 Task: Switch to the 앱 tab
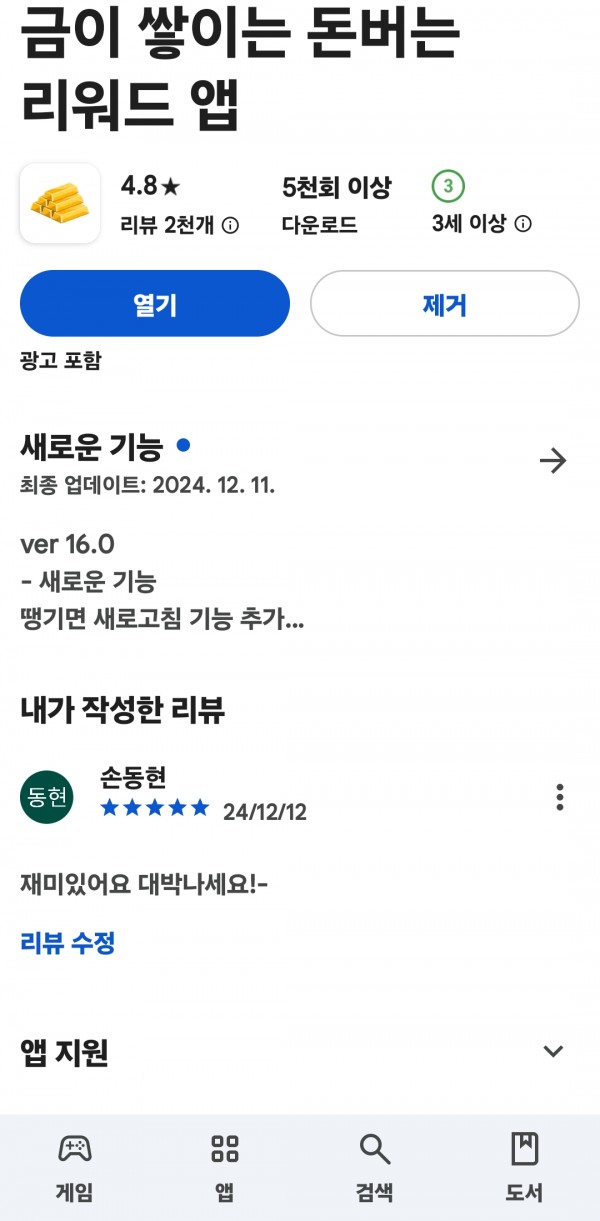tap(225, 1168)
